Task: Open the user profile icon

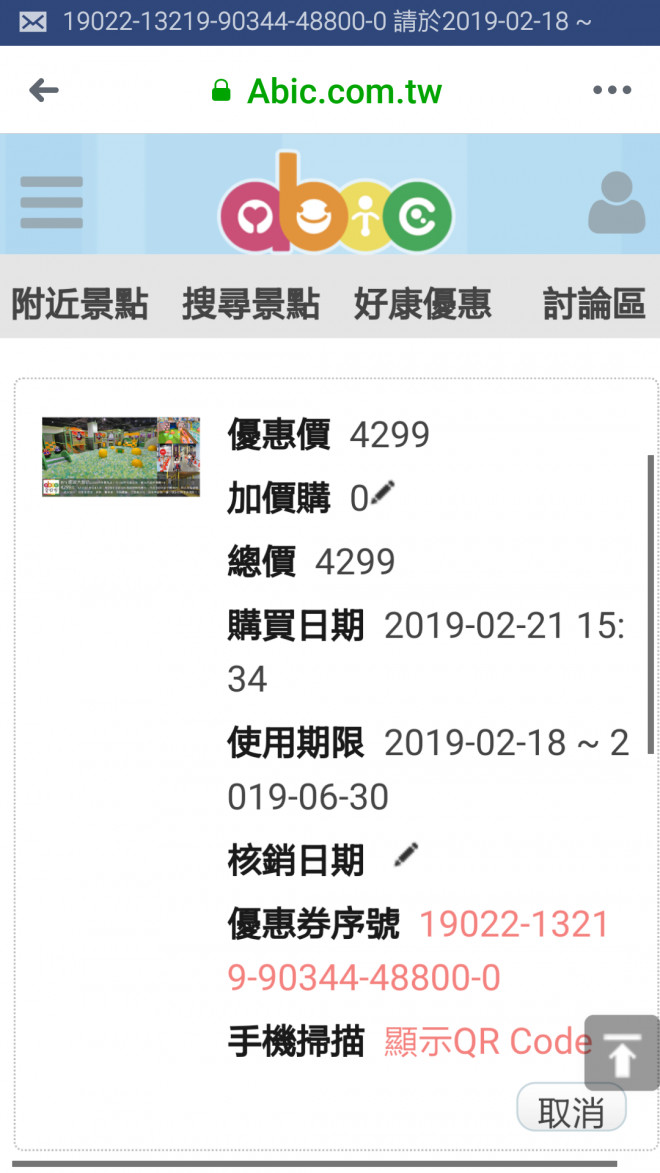Action: coord(616,201)
